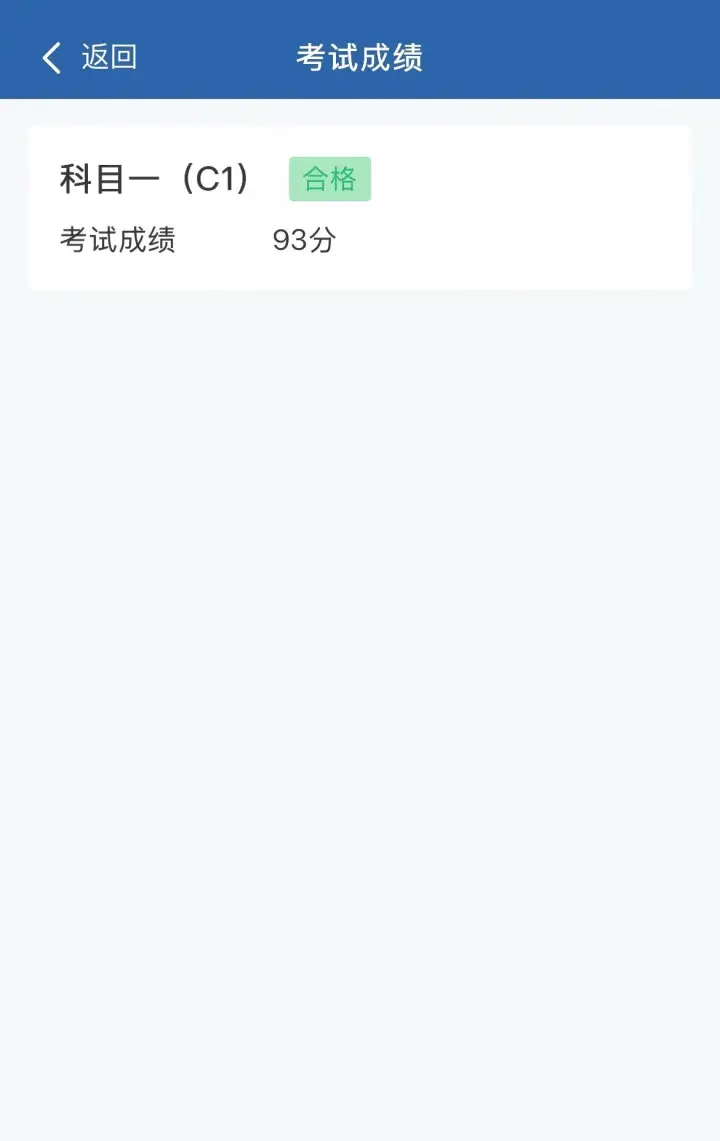Go back using the 返回 button
The image size is (720, 1141).
[88, 57]
